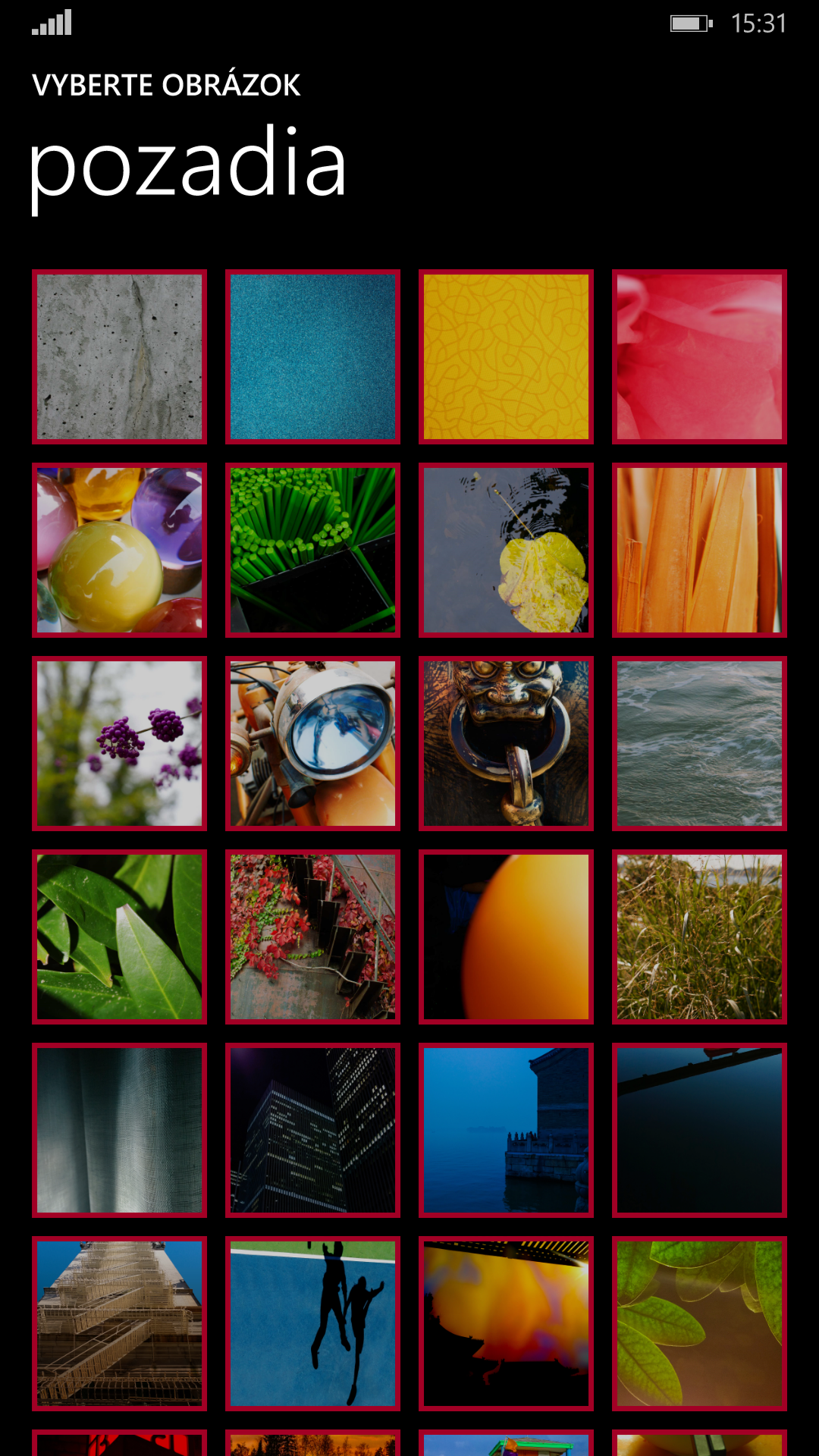Pick the tall grass background
The height and width of the screenshot is (1456, 819).
coord(699,937)
